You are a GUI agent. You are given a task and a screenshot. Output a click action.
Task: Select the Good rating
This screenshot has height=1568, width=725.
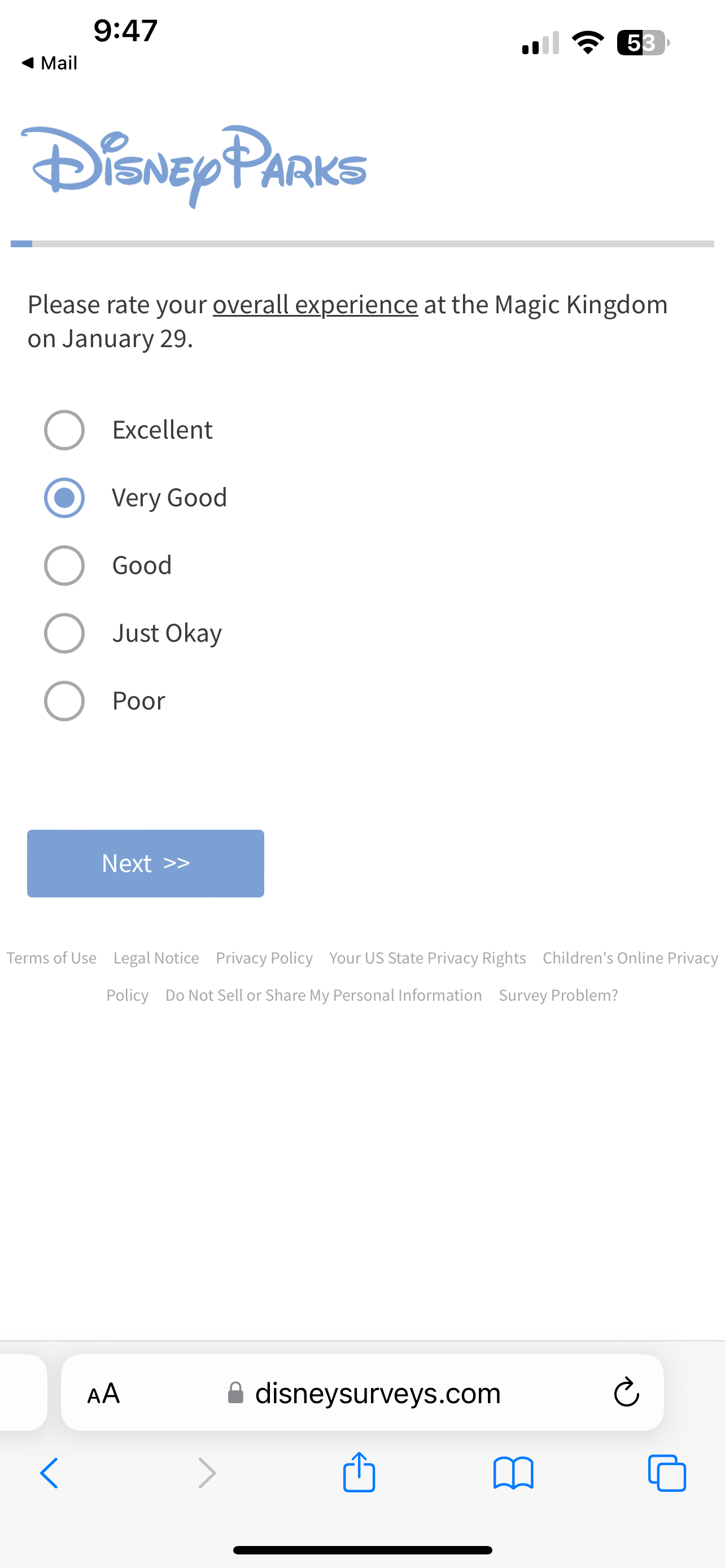tap(64, 565)
